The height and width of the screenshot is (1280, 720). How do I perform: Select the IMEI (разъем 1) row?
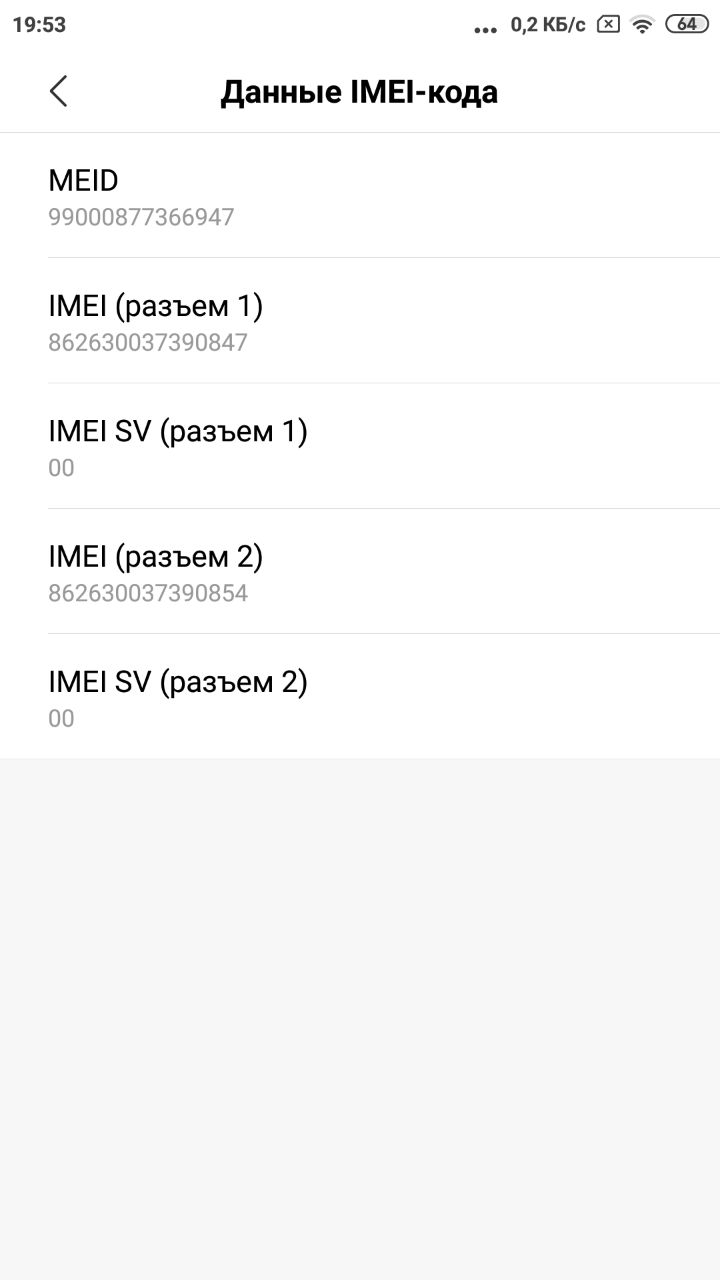click(x=360, y=321)
